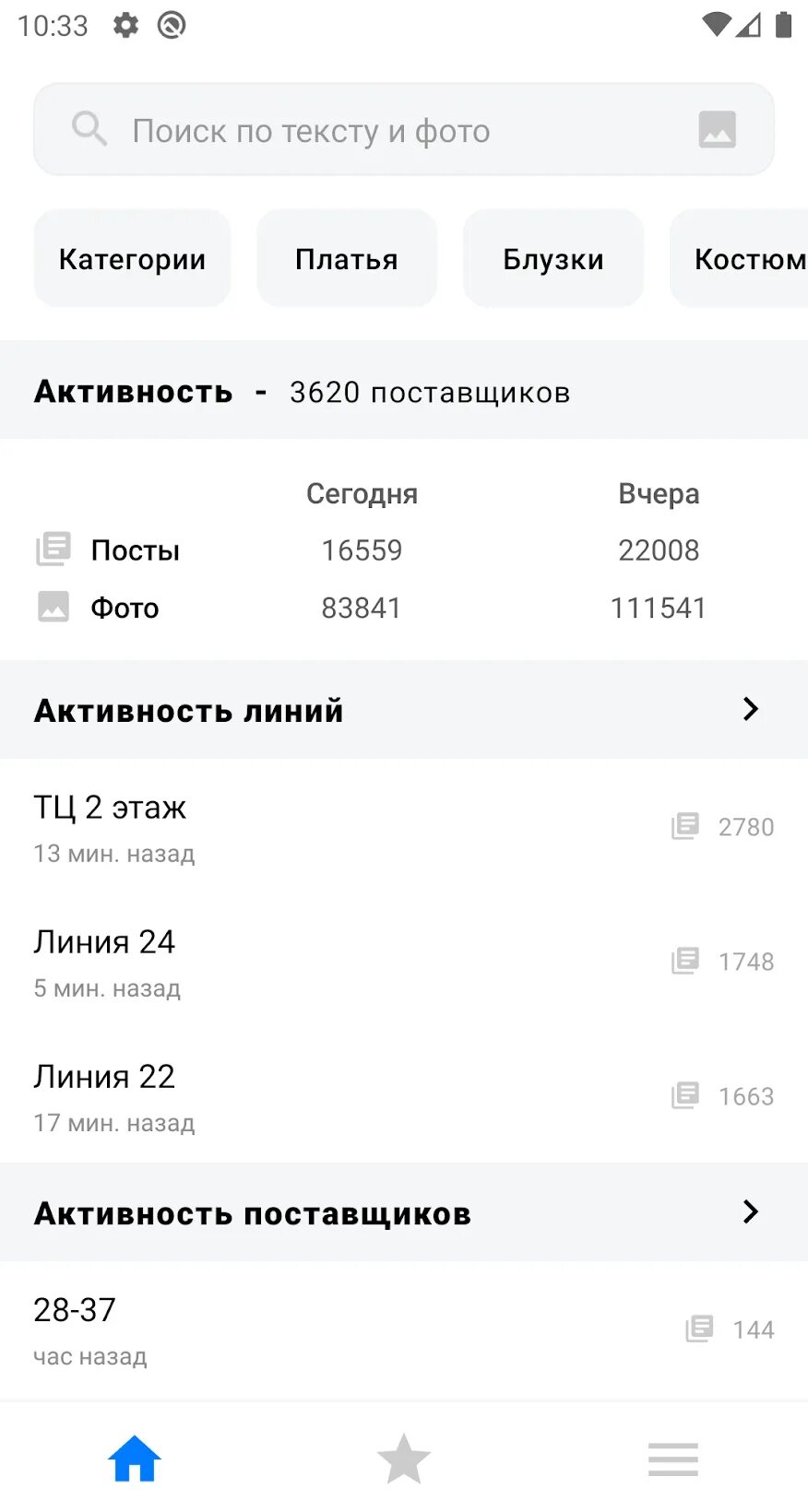Screen dimensions: 808x1512
Task: Open the menu tab with three lines
Action: click(673, 1459)
